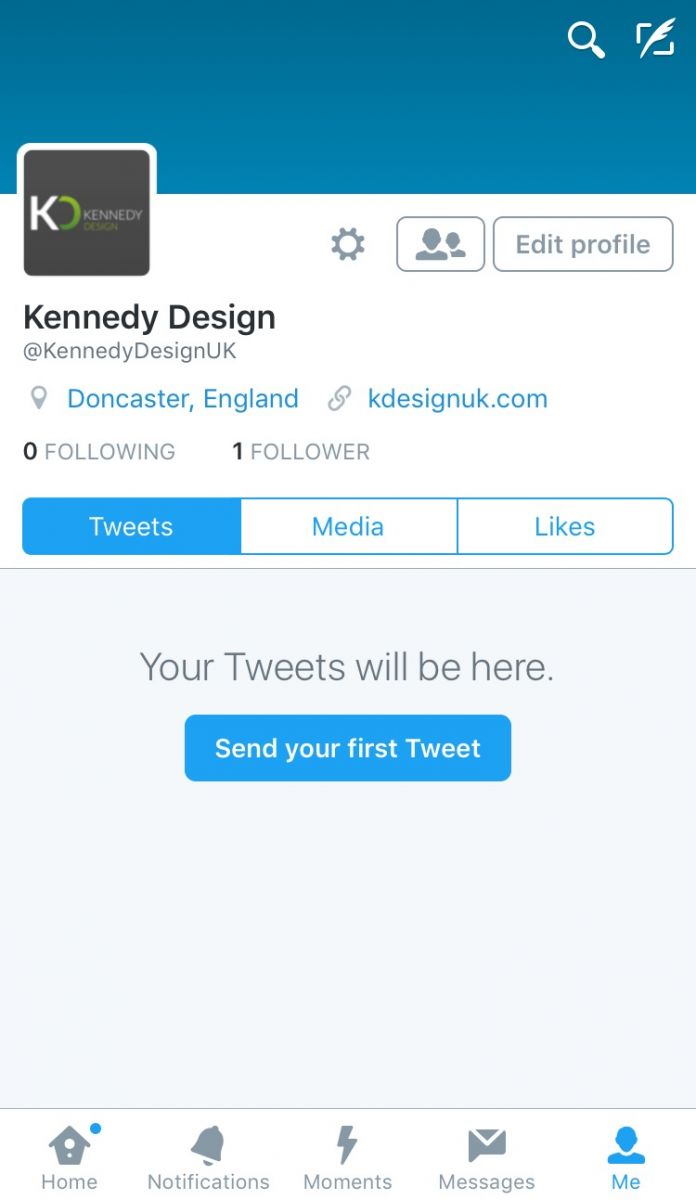The width and height of the screenshot is (696, 1200).
Task: Go to the Home tab
Action: [x=69, y=1157]
